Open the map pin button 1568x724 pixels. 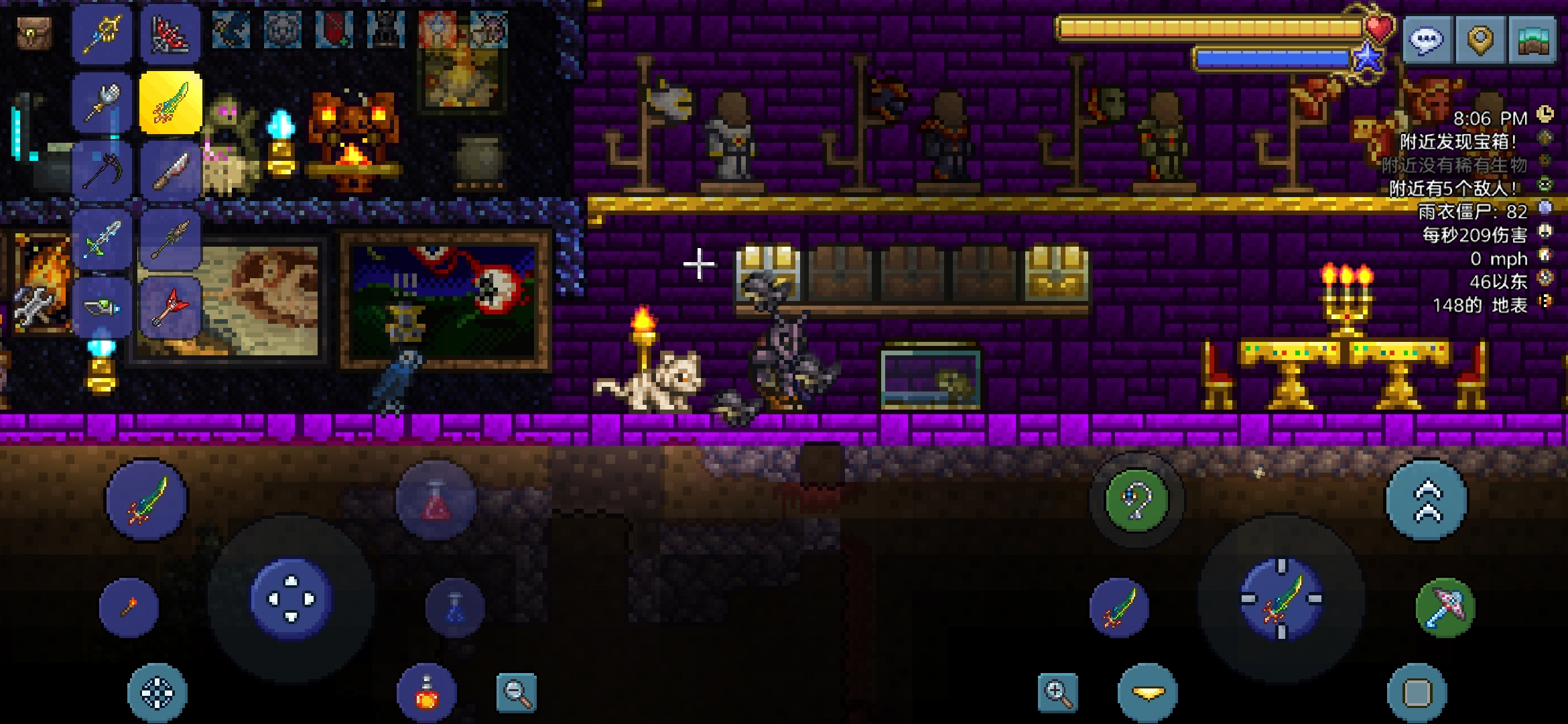[1480, 40]
